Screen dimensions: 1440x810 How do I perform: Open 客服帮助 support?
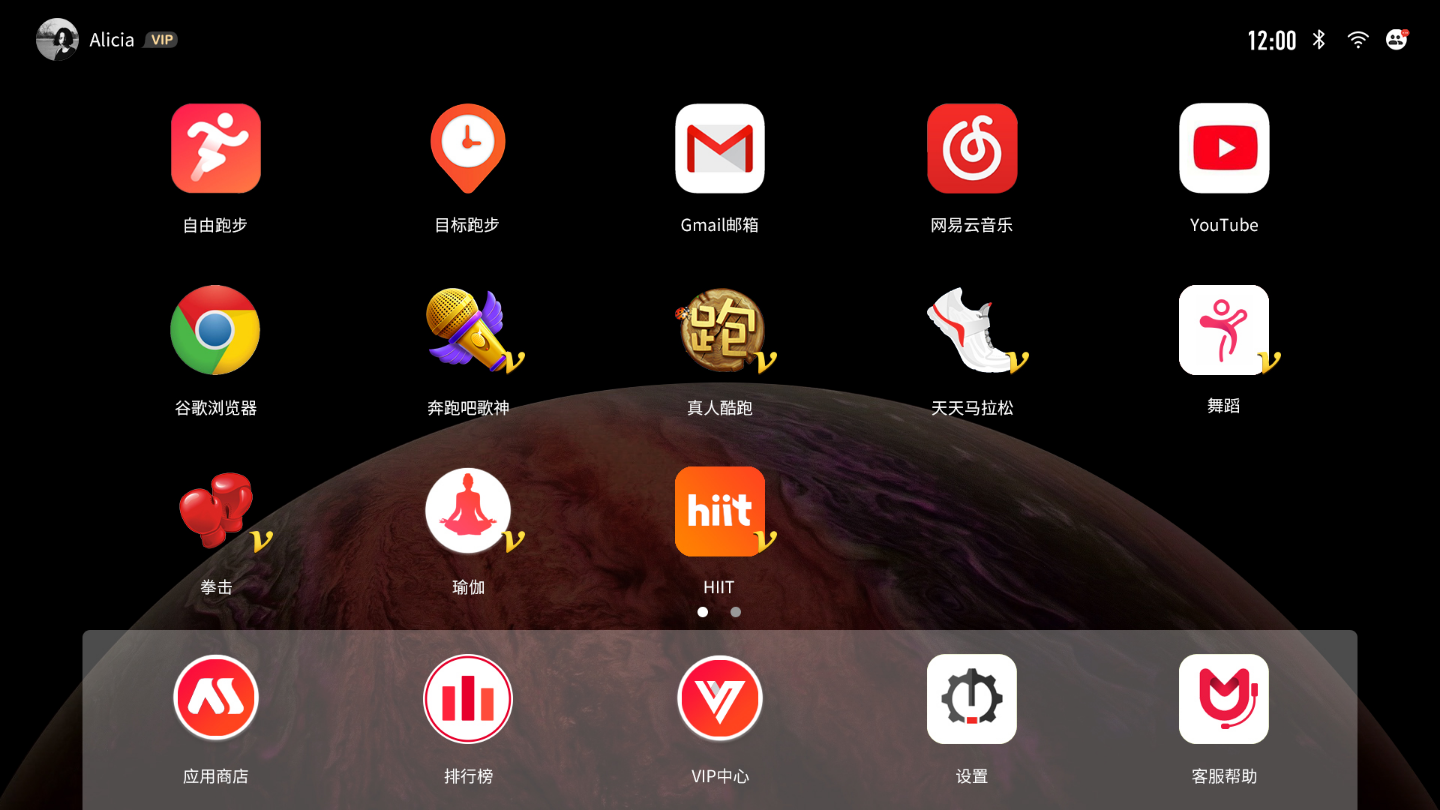(1224, 698)
